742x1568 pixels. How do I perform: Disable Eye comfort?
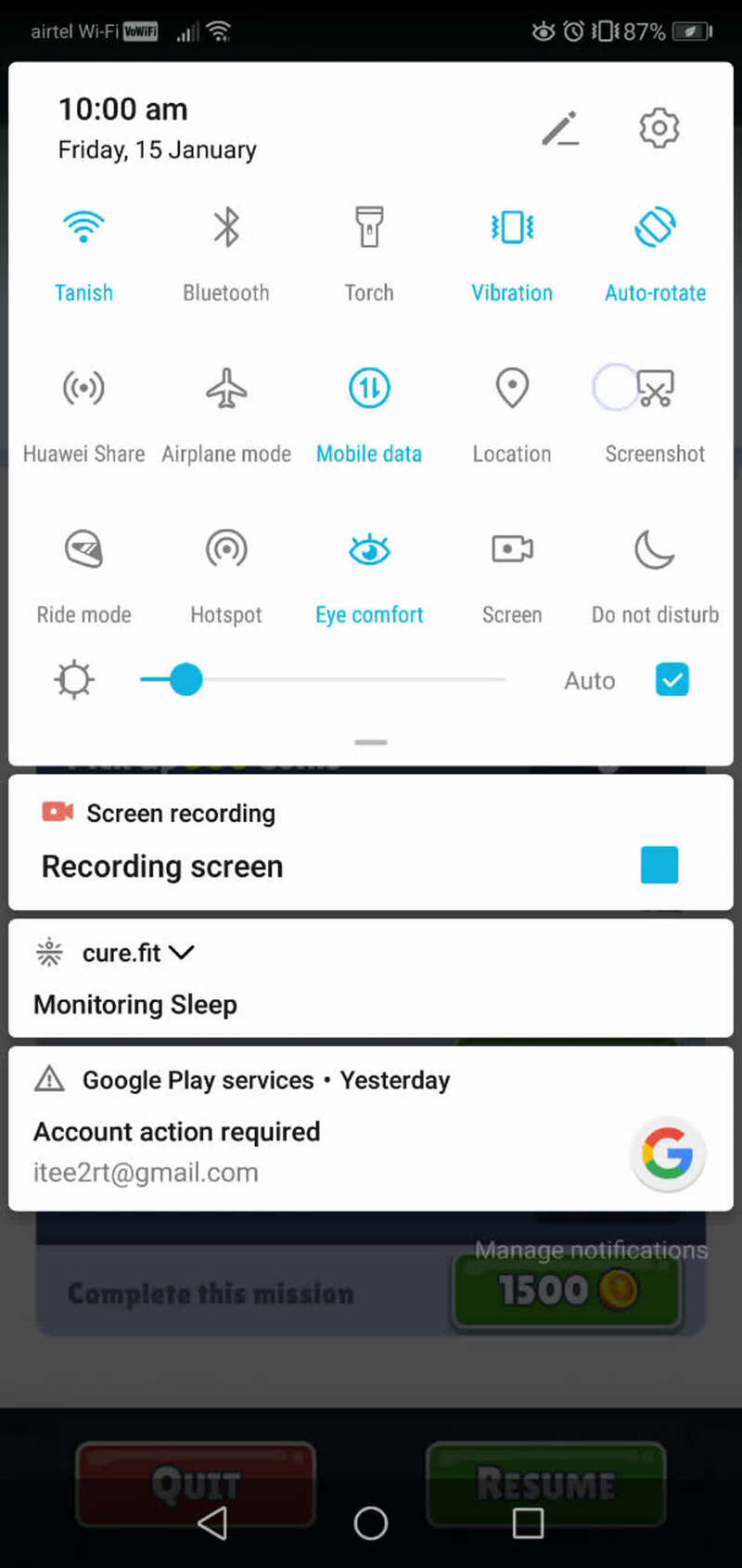(x=369, y=549)
